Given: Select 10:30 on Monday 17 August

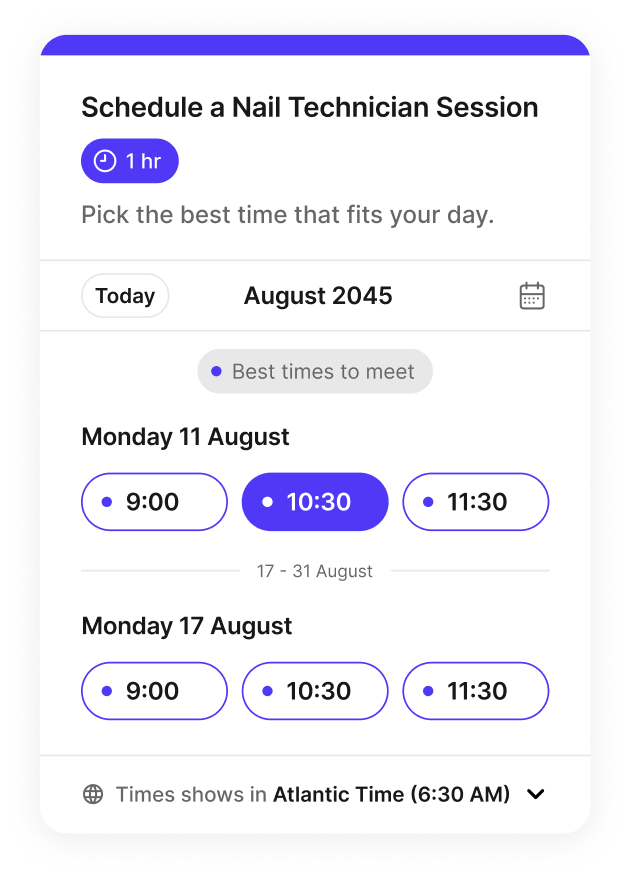Looking at the screenshot, I should pyautogui.click(x=315, y=691).
